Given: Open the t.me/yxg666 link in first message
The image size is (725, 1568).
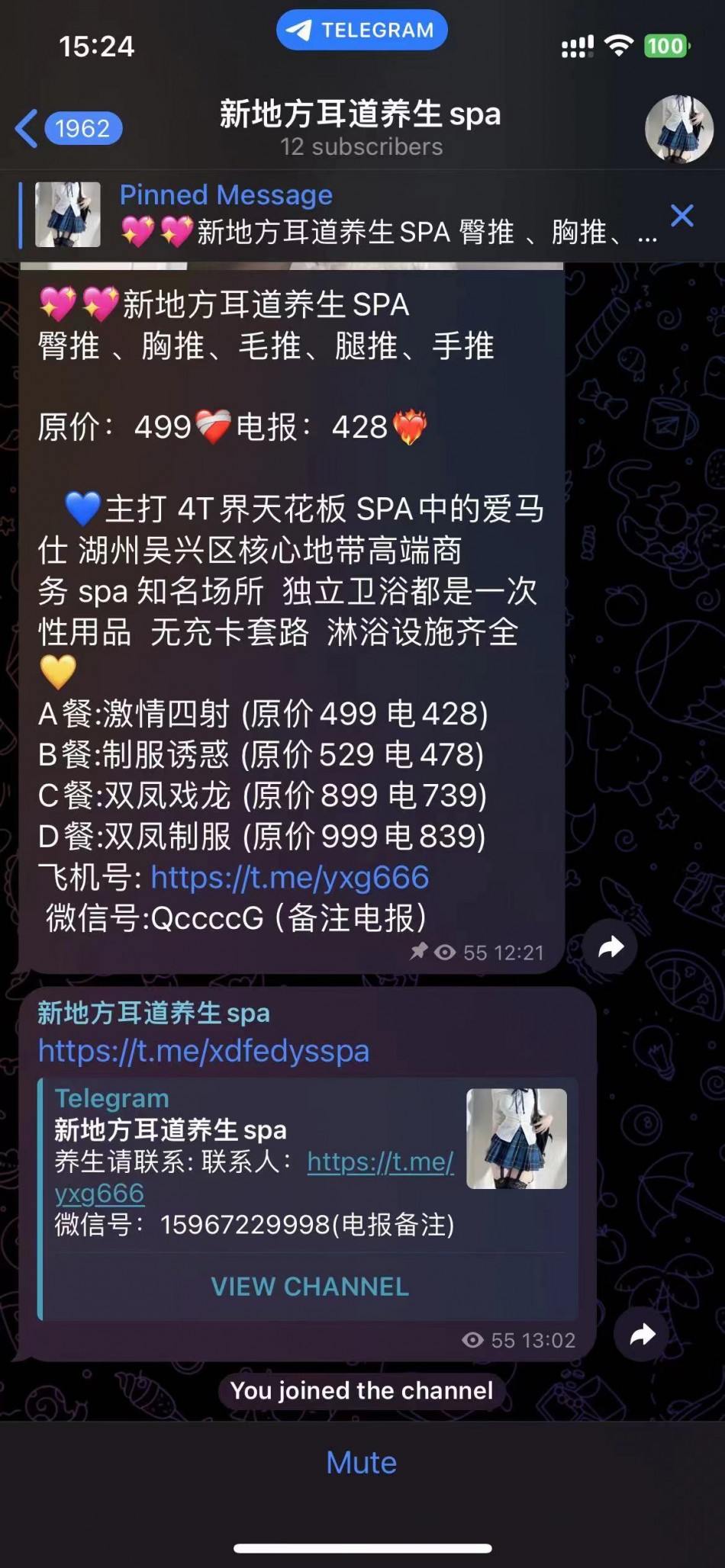Looking at the screenshot, I should click(290, 878).
